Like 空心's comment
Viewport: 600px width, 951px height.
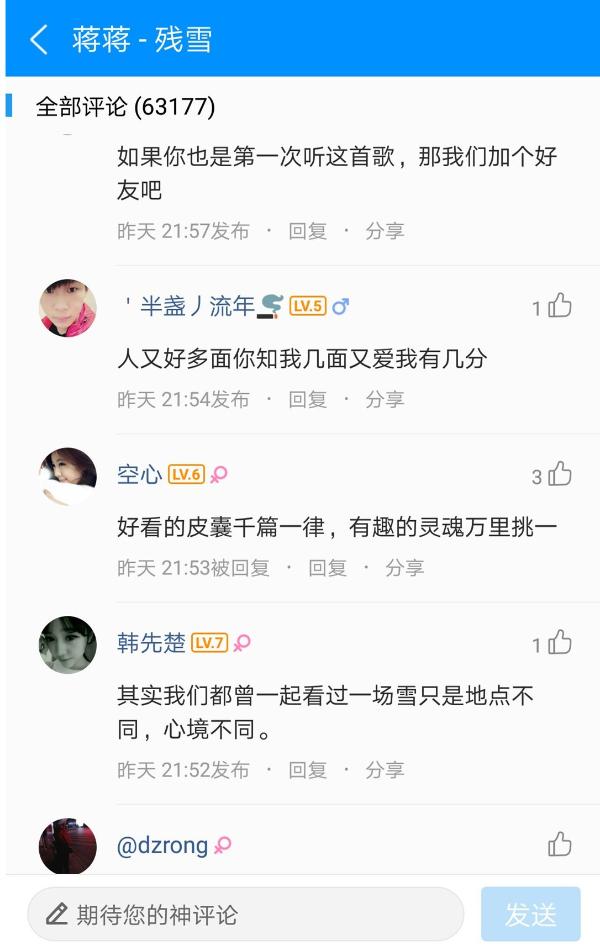pyautogui.click(x=559, y=474)
